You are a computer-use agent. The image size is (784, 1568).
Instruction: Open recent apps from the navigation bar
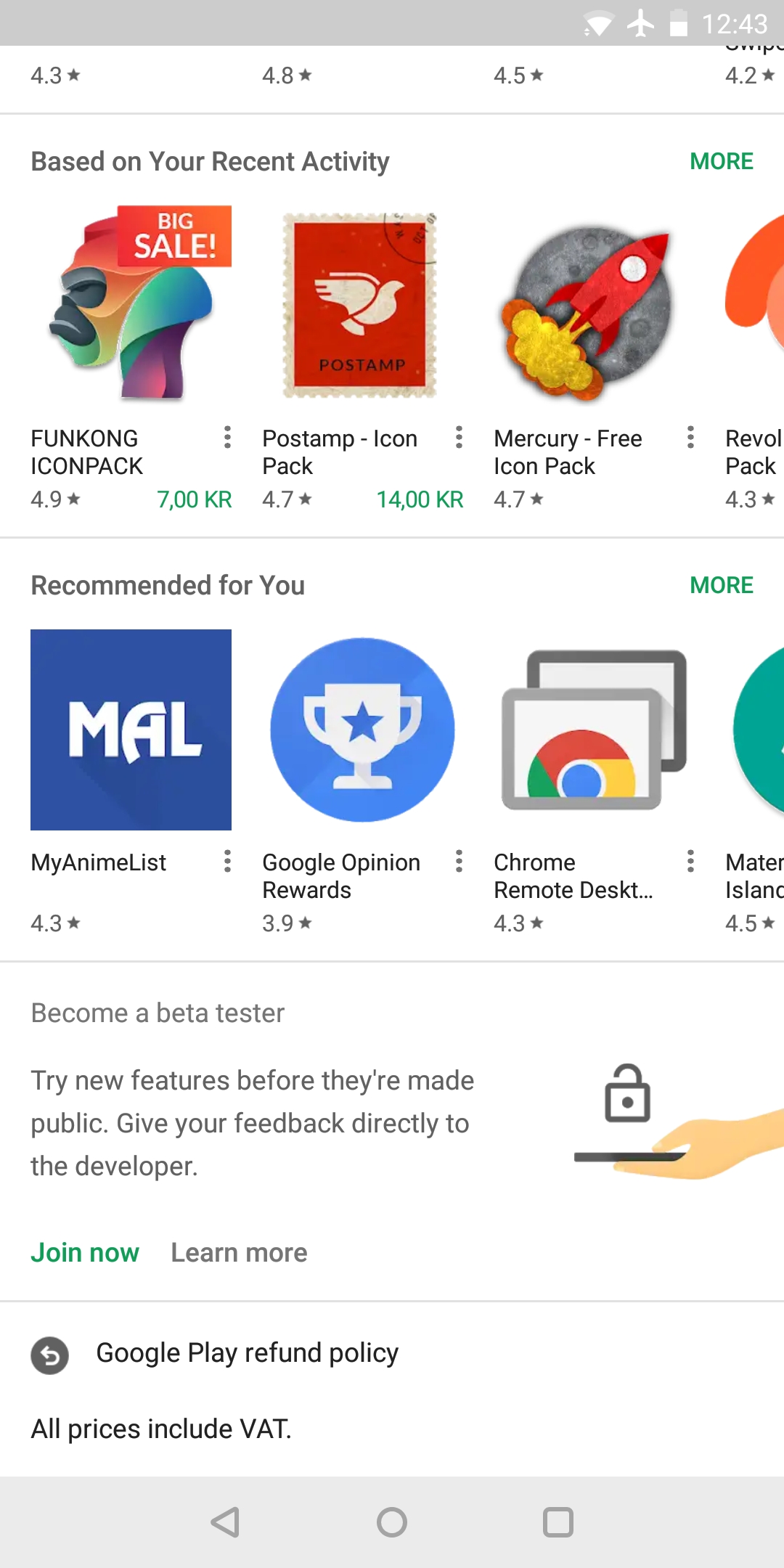(558, 1522)
